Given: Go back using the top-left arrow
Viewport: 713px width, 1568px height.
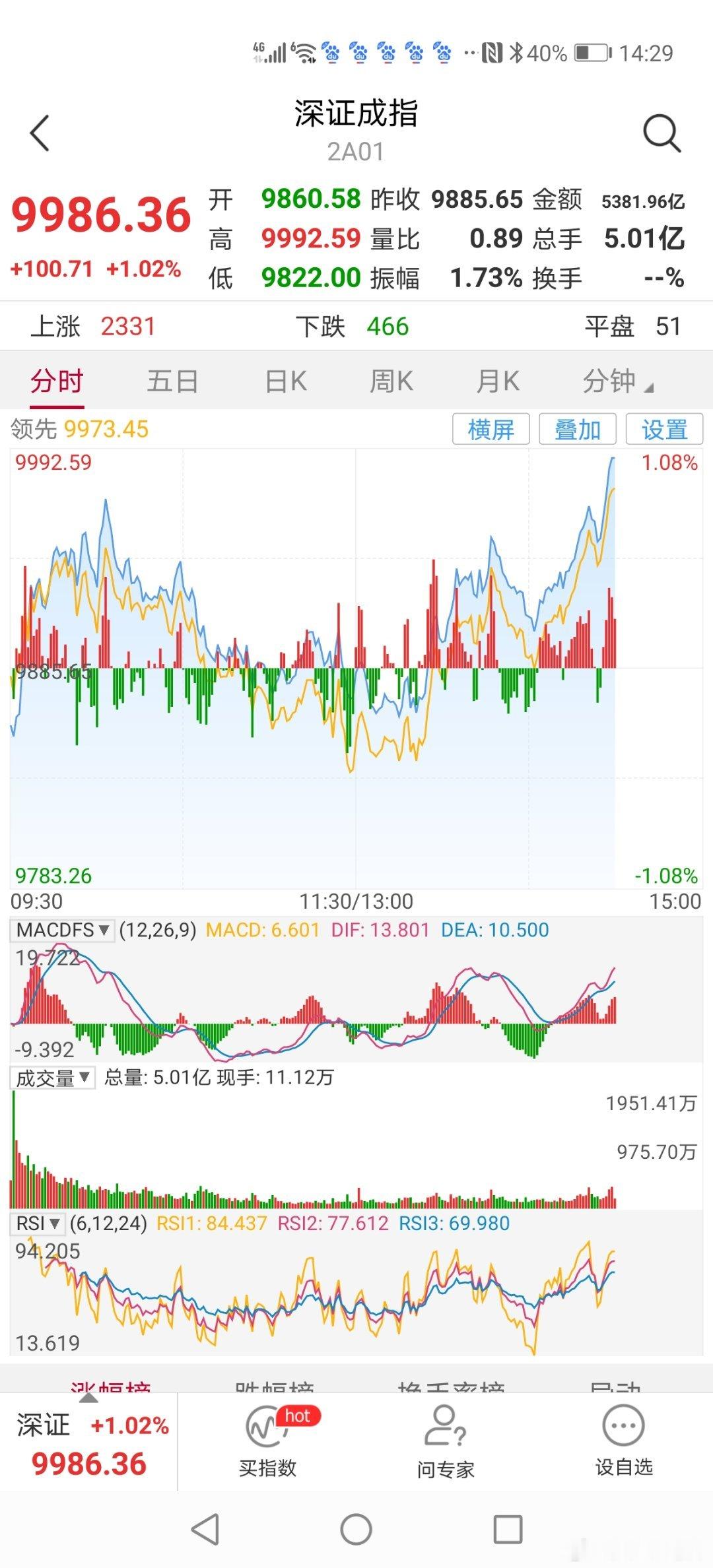Looking at the screenshot, I should 40,133.
